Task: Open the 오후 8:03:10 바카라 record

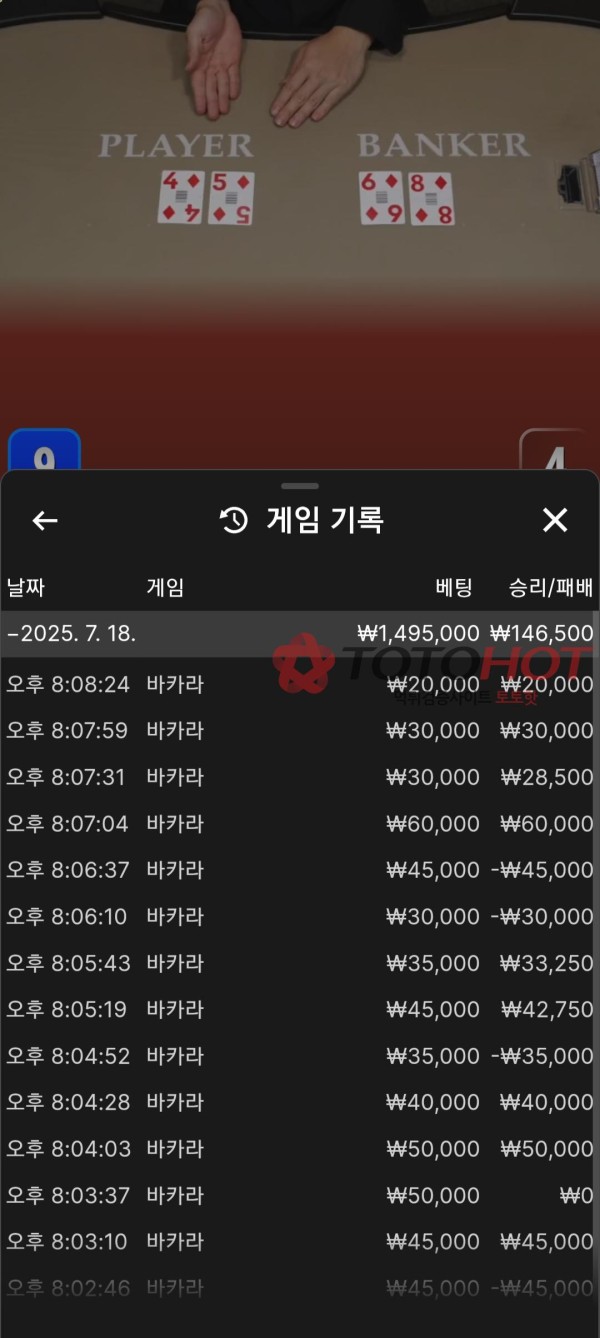Action: [298, 1241]
